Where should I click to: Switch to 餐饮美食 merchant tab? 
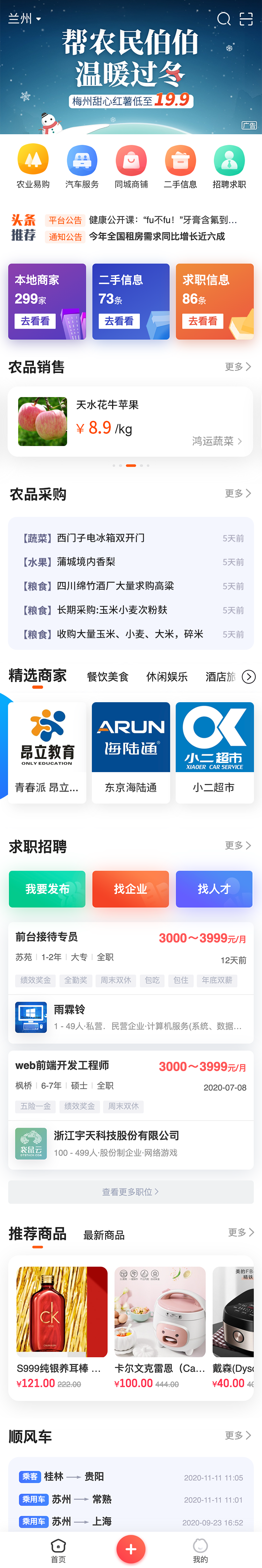coord(108,676)
